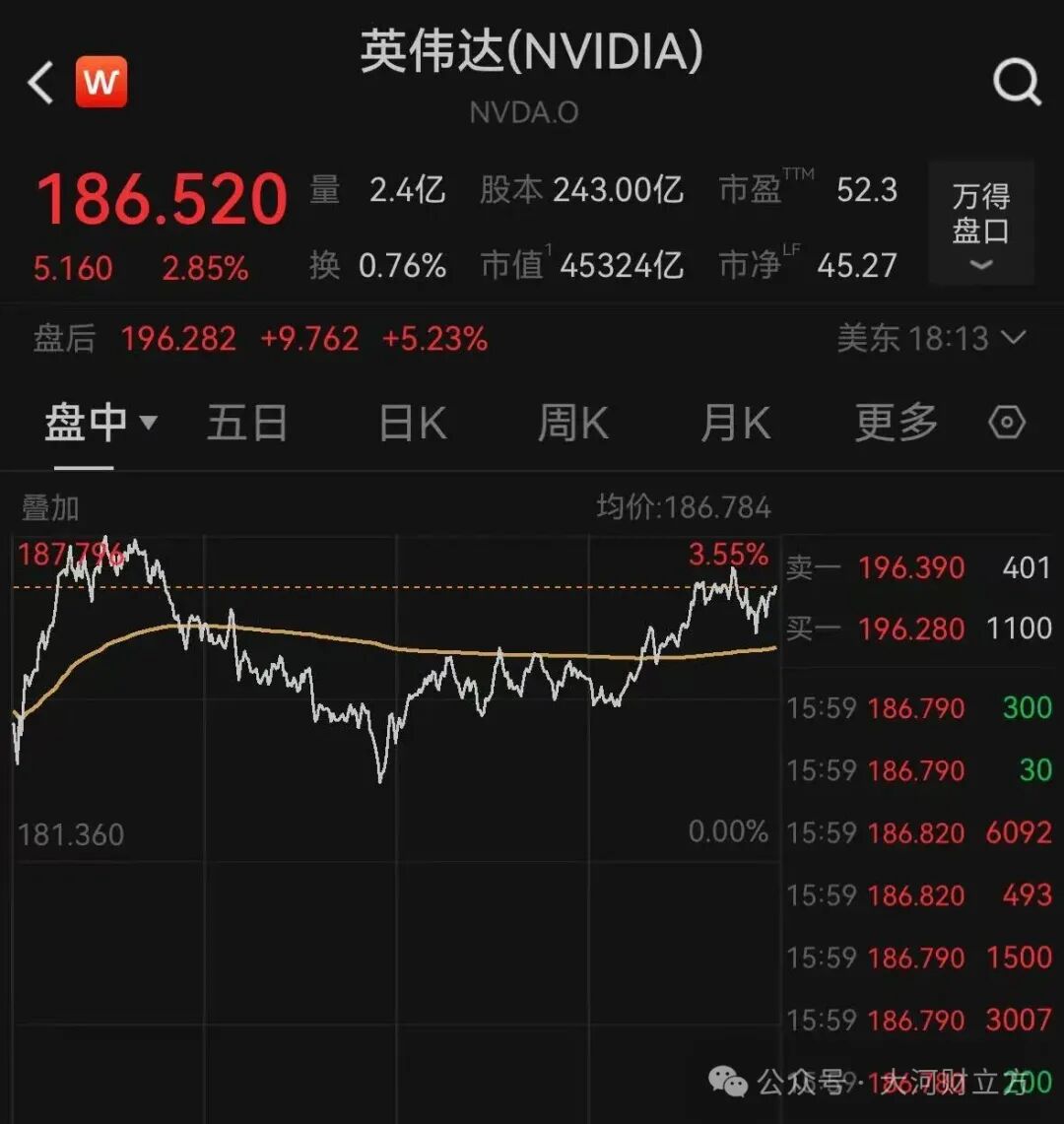Tap 叠加 to overlay a comparison

pyautogui.click(x=50, y=508)
